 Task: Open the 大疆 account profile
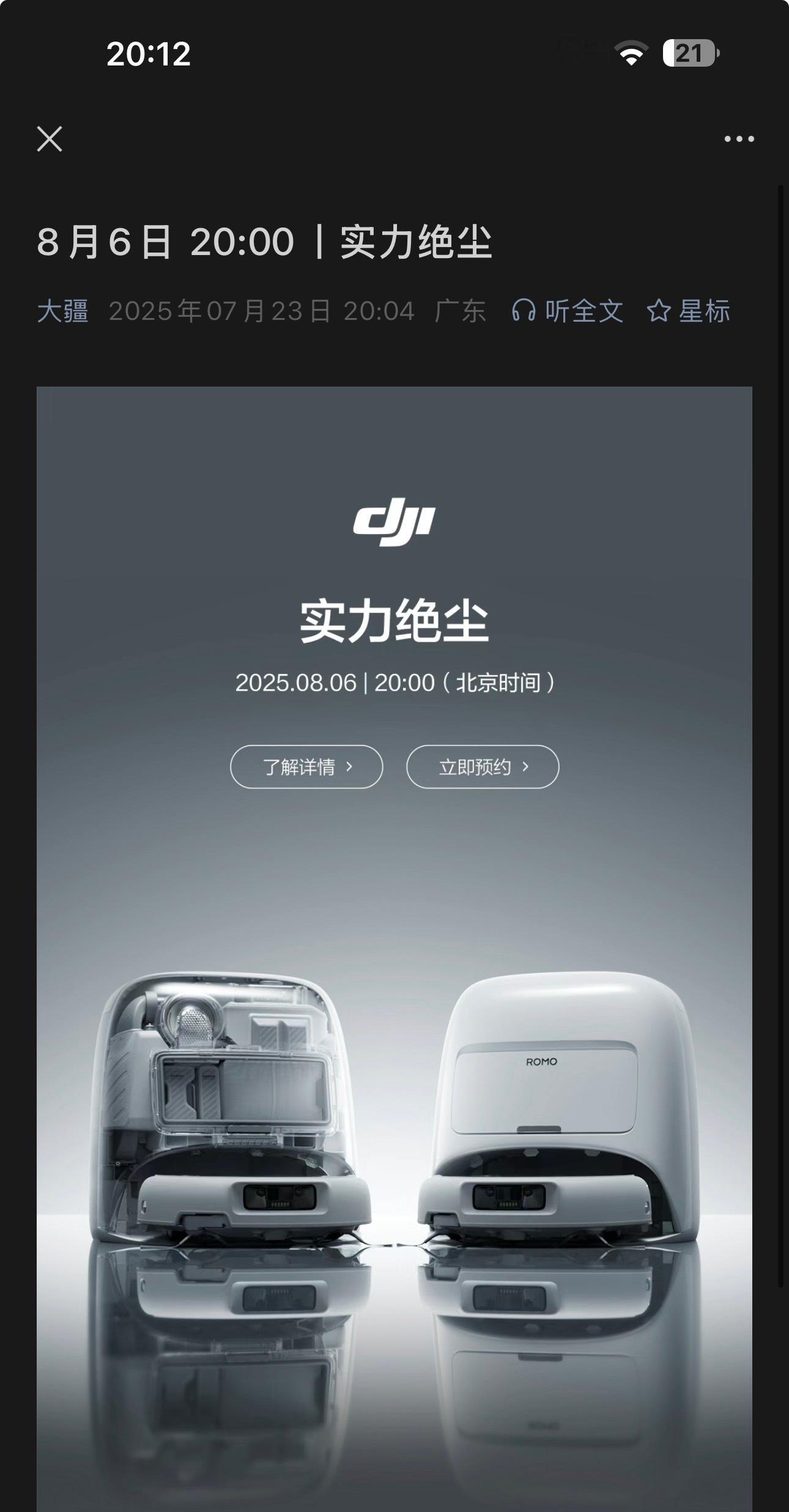(62, 311)
